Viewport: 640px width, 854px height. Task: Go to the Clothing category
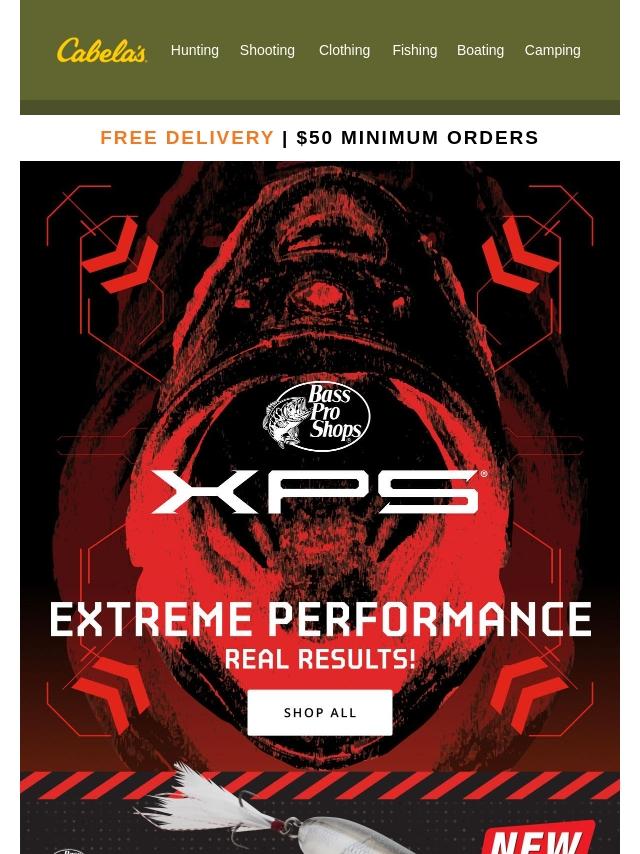click(x=344, y=50)
